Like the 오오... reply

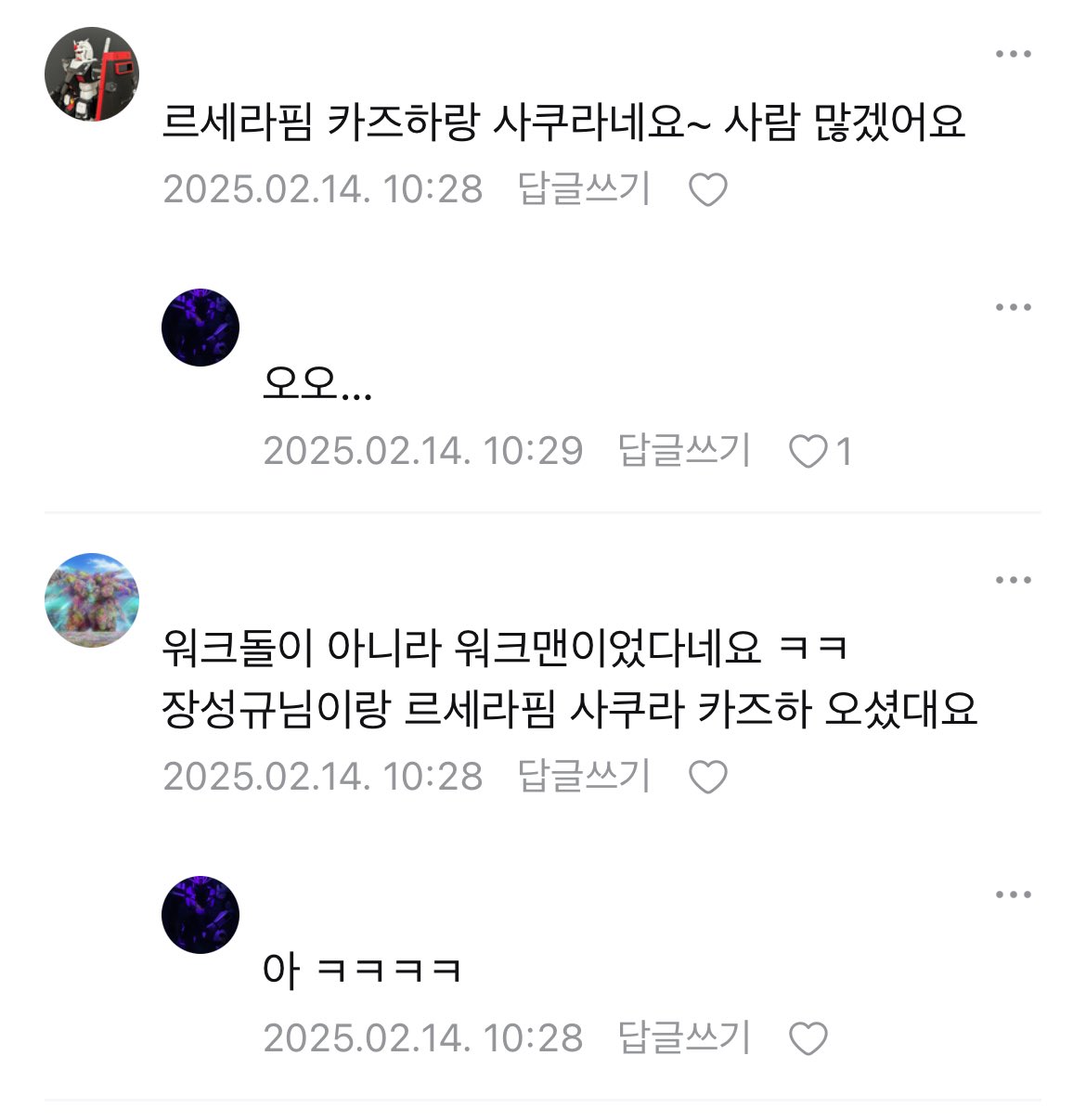[x=808, y=452]
